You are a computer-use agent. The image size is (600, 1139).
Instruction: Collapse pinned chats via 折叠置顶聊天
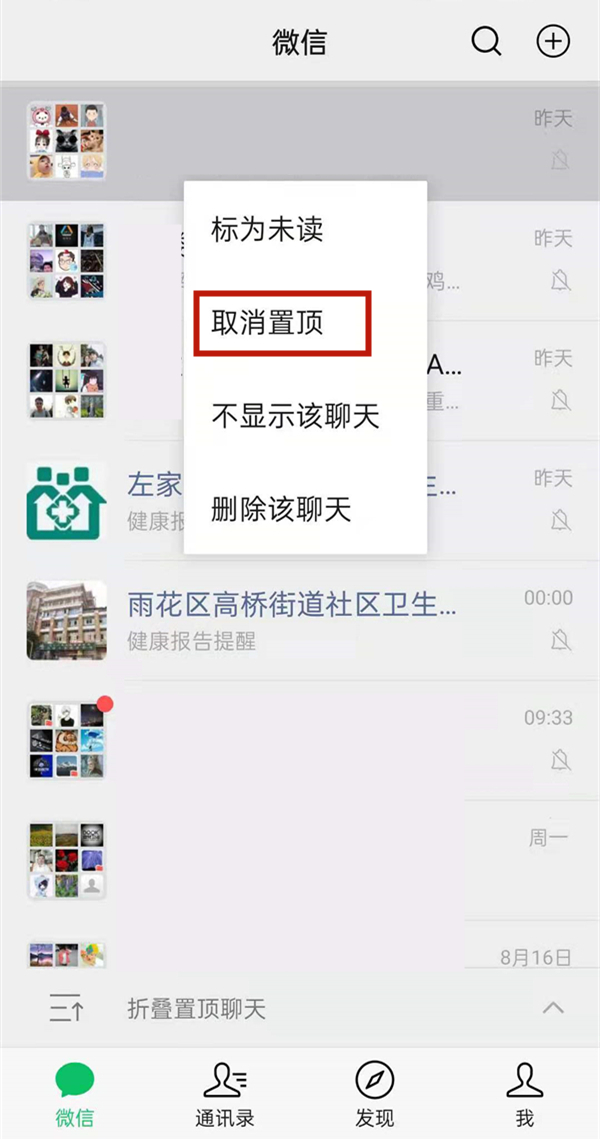300,1008
